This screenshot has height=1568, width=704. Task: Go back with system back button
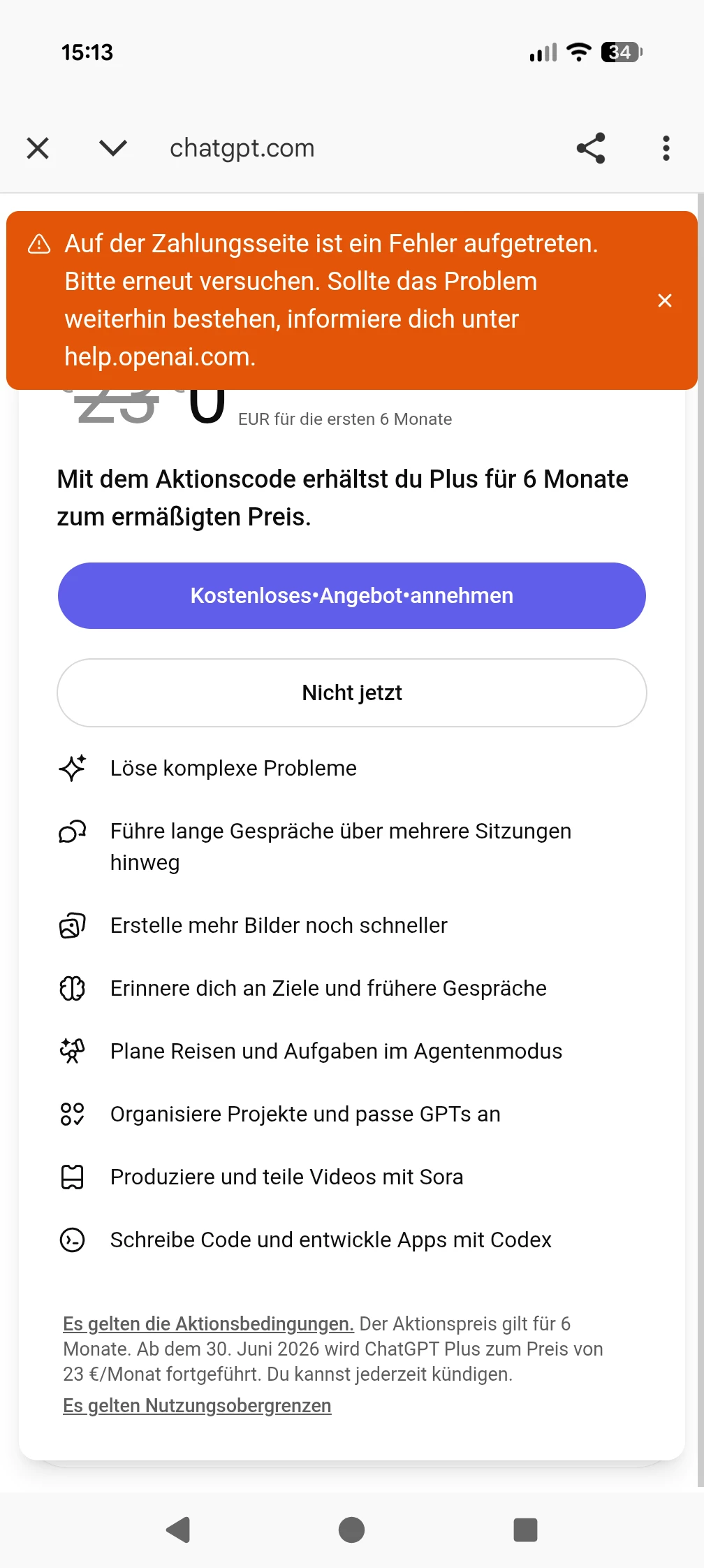[179, 1530]
